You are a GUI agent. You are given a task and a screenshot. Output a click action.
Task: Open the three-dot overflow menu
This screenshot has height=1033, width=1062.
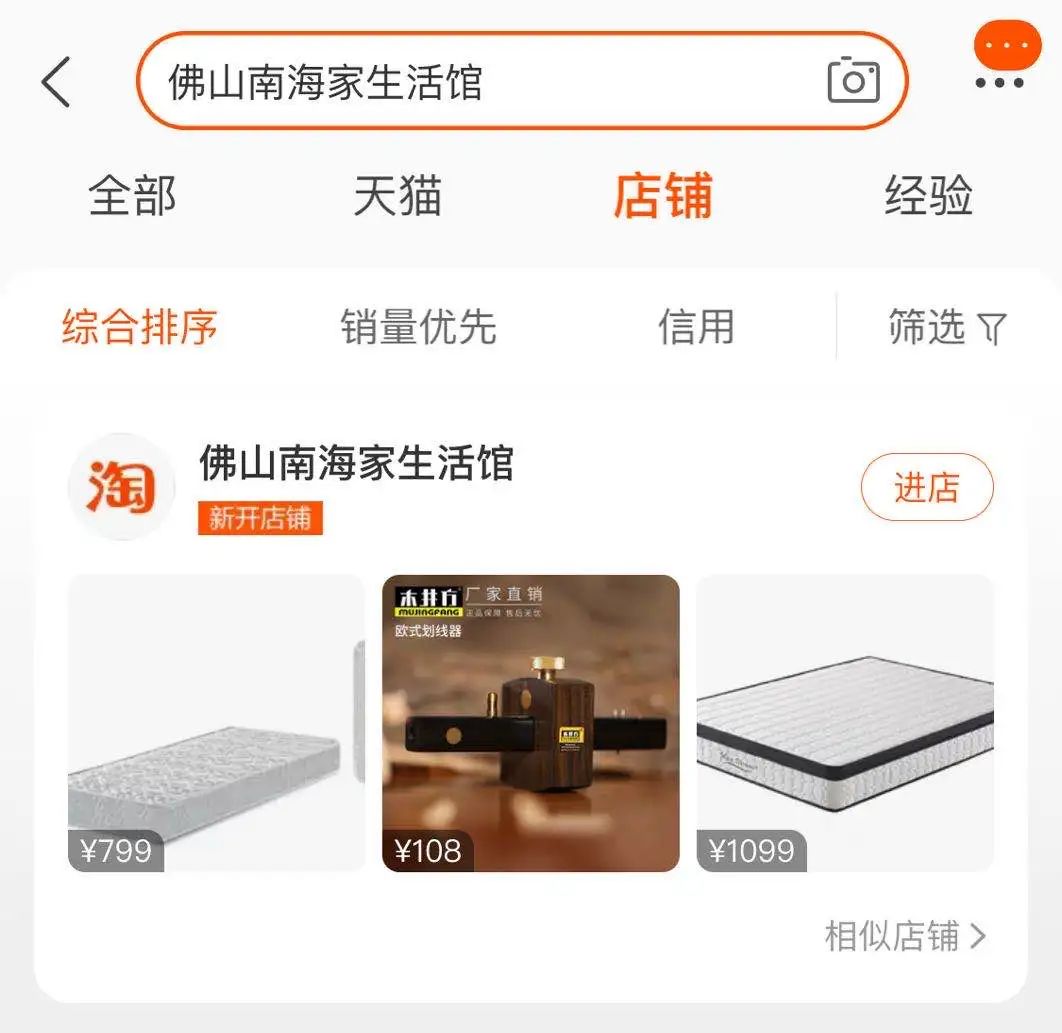pyautogui.click(x=1000, y=83)
